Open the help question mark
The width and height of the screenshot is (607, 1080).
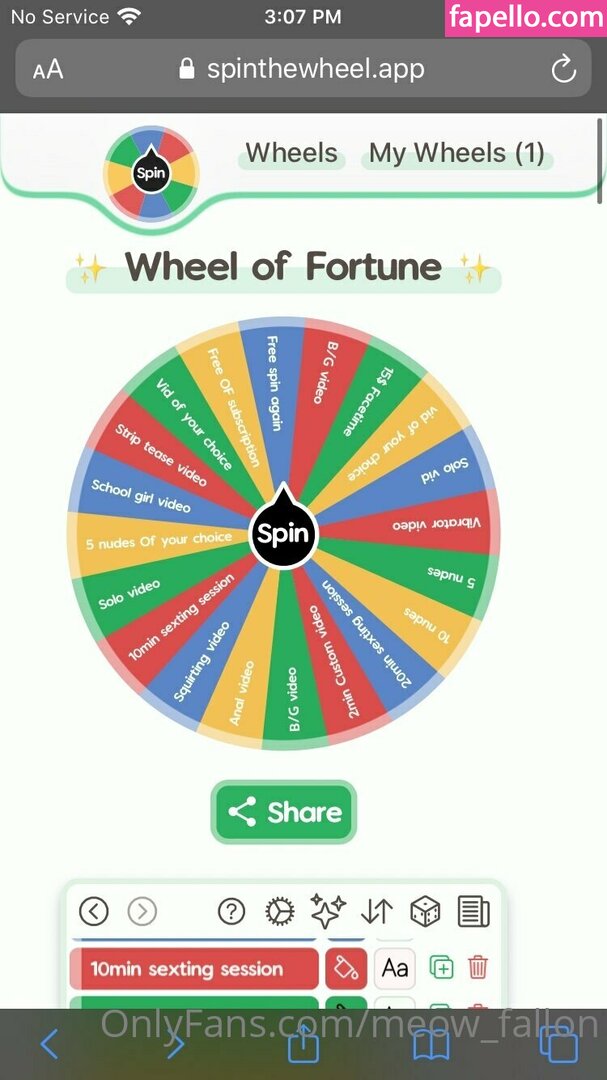click(x=231, y=911)
